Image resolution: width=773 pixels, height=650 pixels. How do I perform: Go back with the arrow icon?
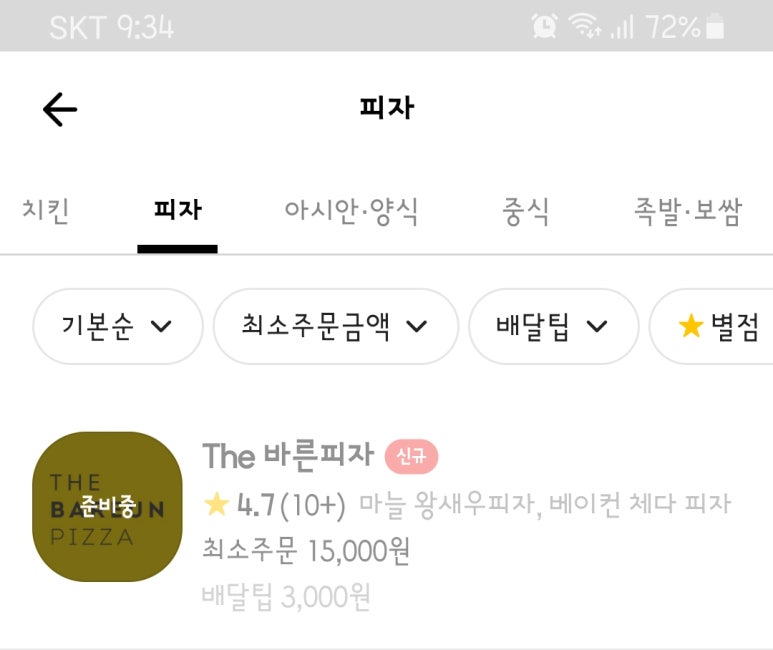pyautogui.click(x=60, y=109)
